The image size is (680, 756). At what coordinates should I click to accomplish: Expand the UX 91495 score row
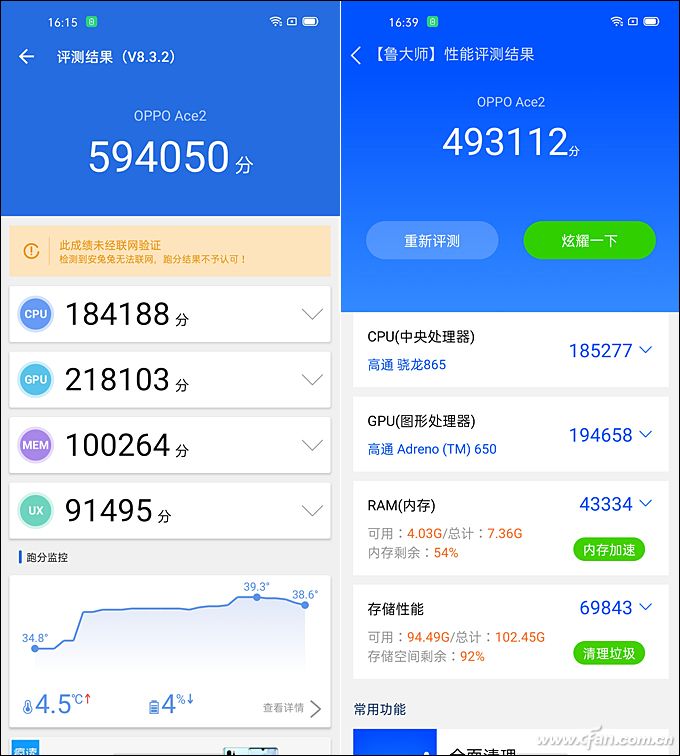312,511
